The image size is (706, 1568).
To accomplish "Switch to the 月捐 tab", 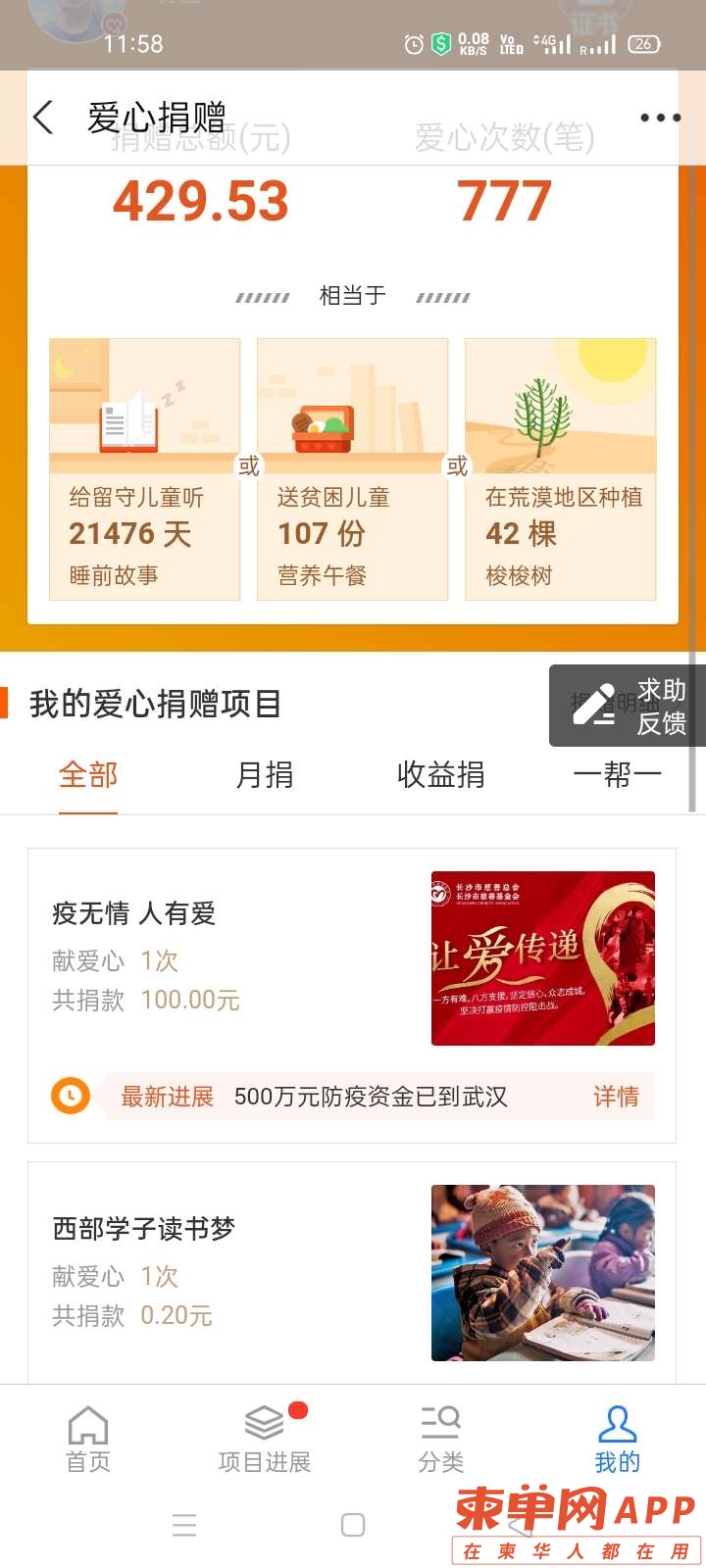I will [x=265, y=775].
